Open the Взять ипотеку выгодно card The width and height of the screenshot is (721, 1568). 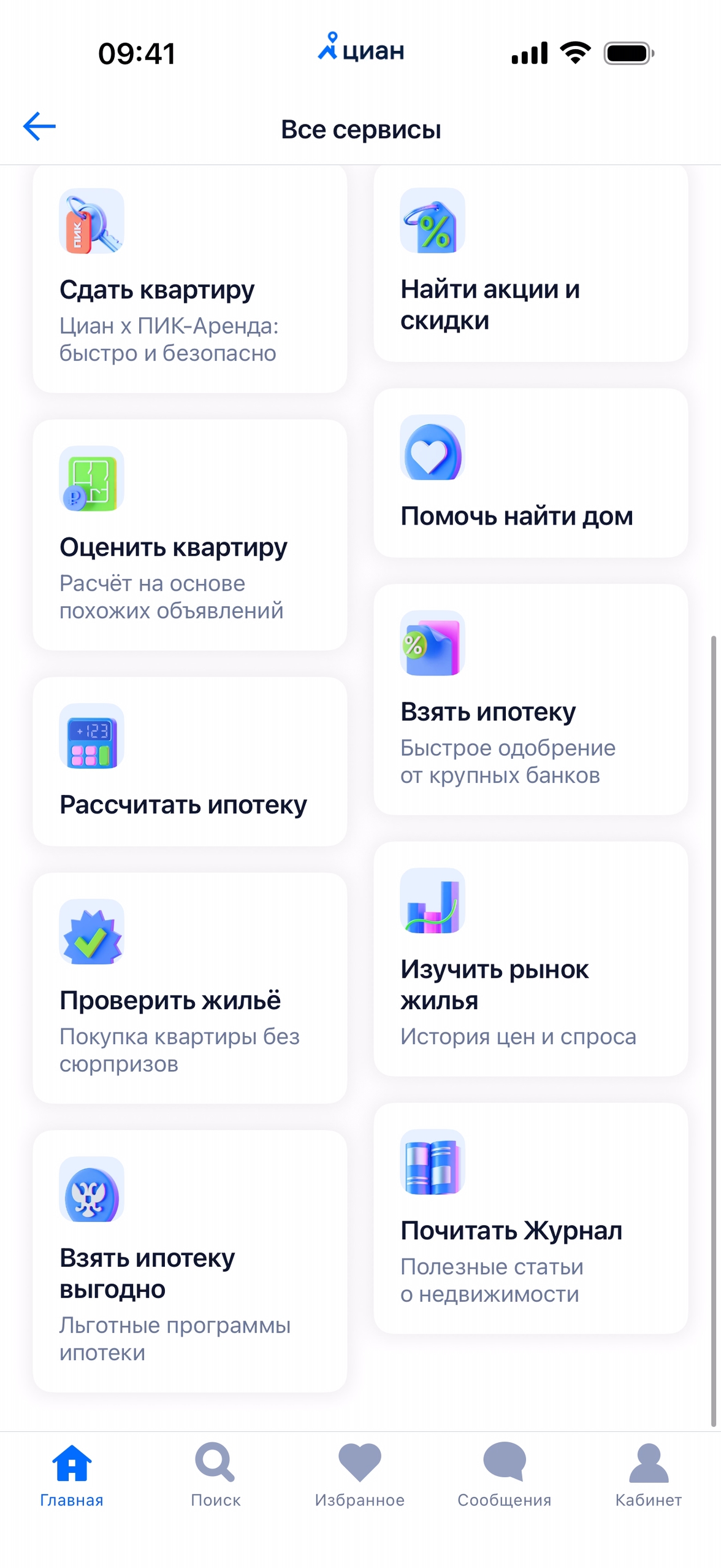click(x=189, y=1261)
